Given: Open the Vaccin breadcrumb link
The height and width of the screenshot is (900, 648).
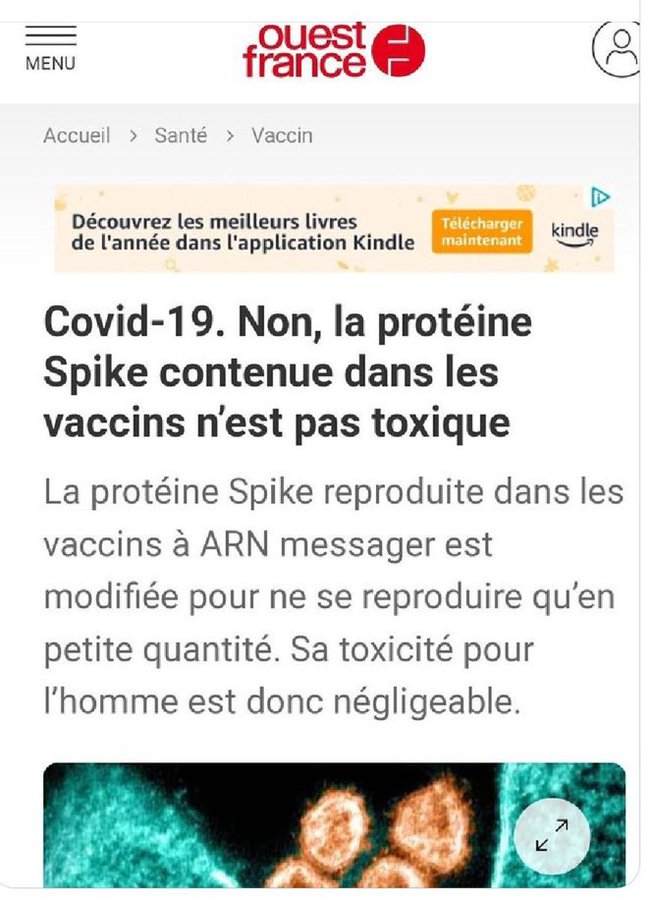Looking at the screenshot, I should coord(281,135).
